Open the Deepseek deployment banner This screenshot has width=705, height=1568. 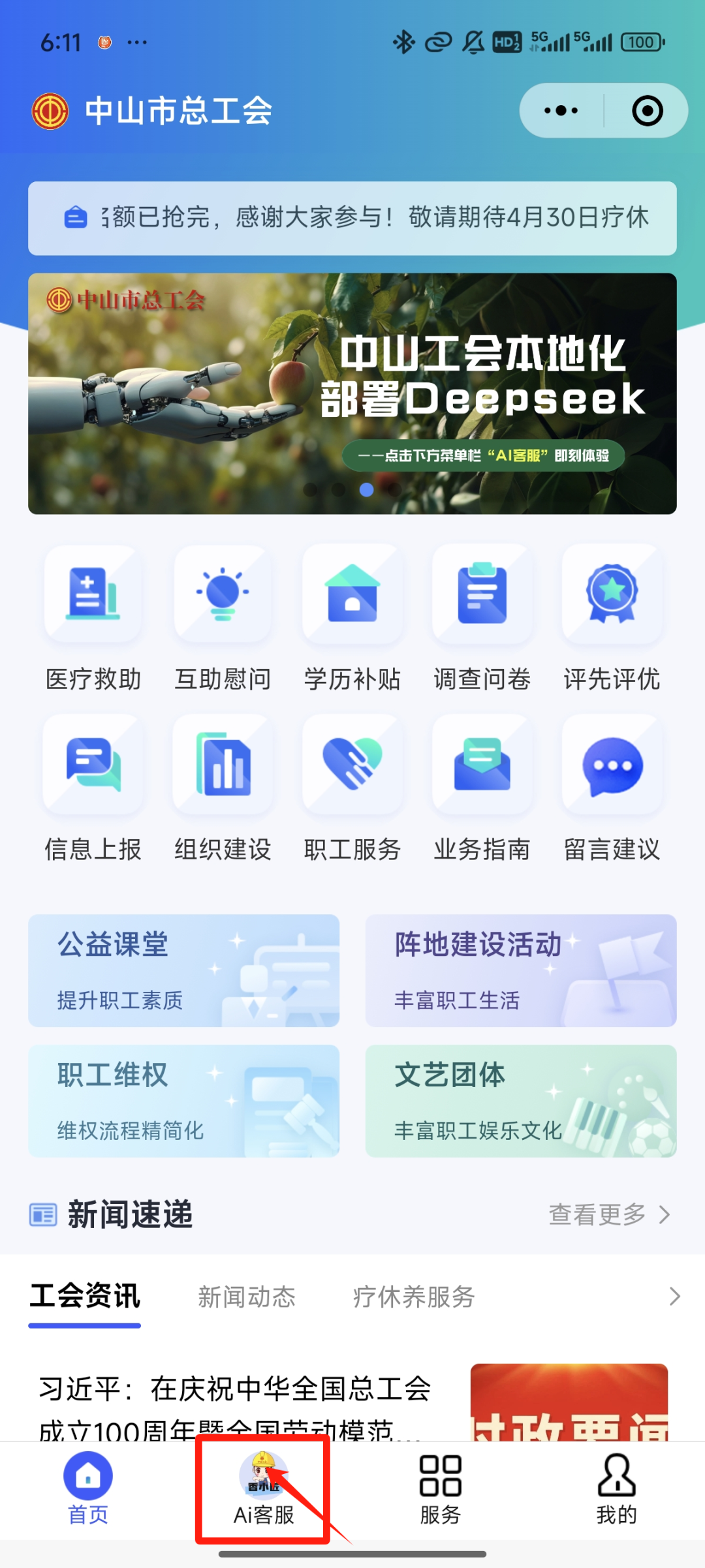tap(352, 393)
